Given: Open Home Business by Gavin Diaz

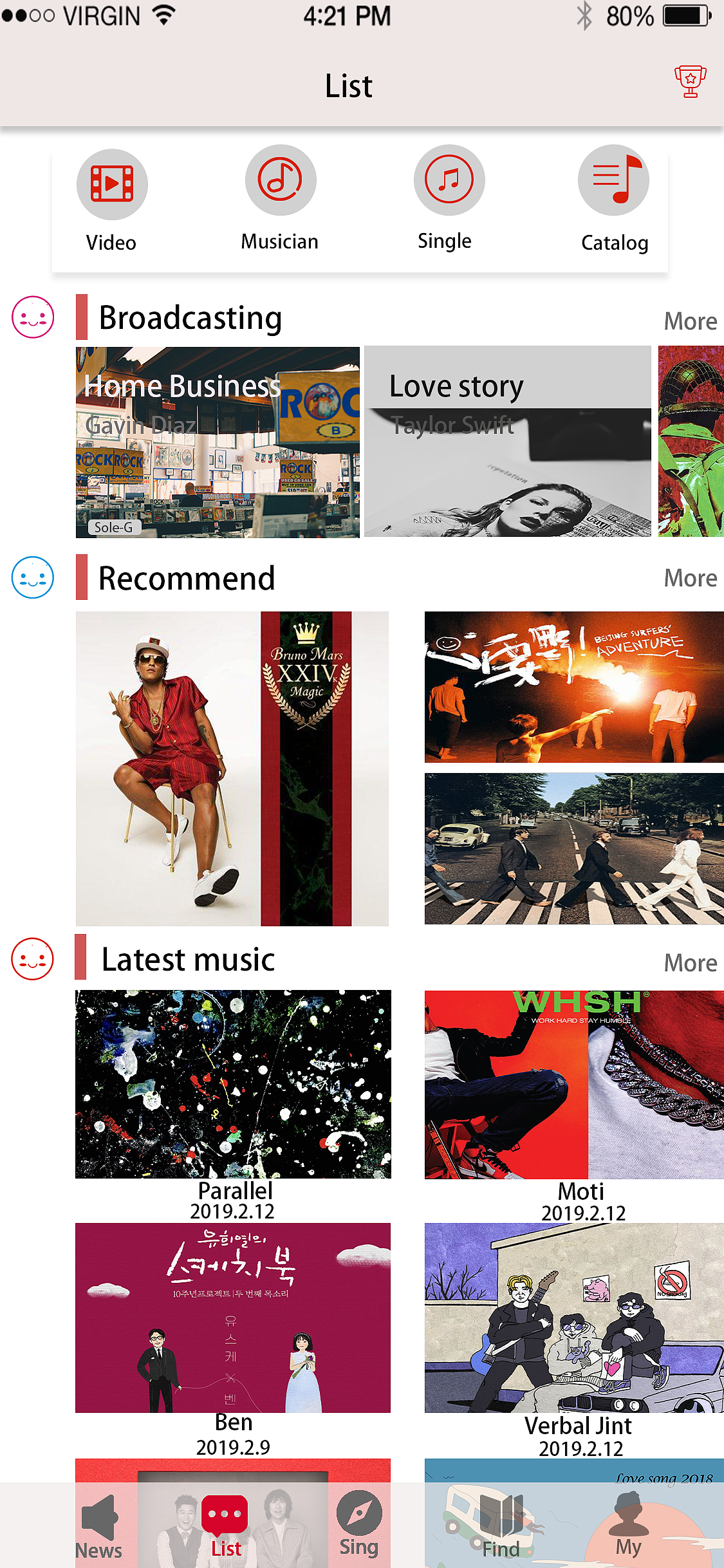Looking at the screenshot, I should pyautogui.click(x=218, y=442).
